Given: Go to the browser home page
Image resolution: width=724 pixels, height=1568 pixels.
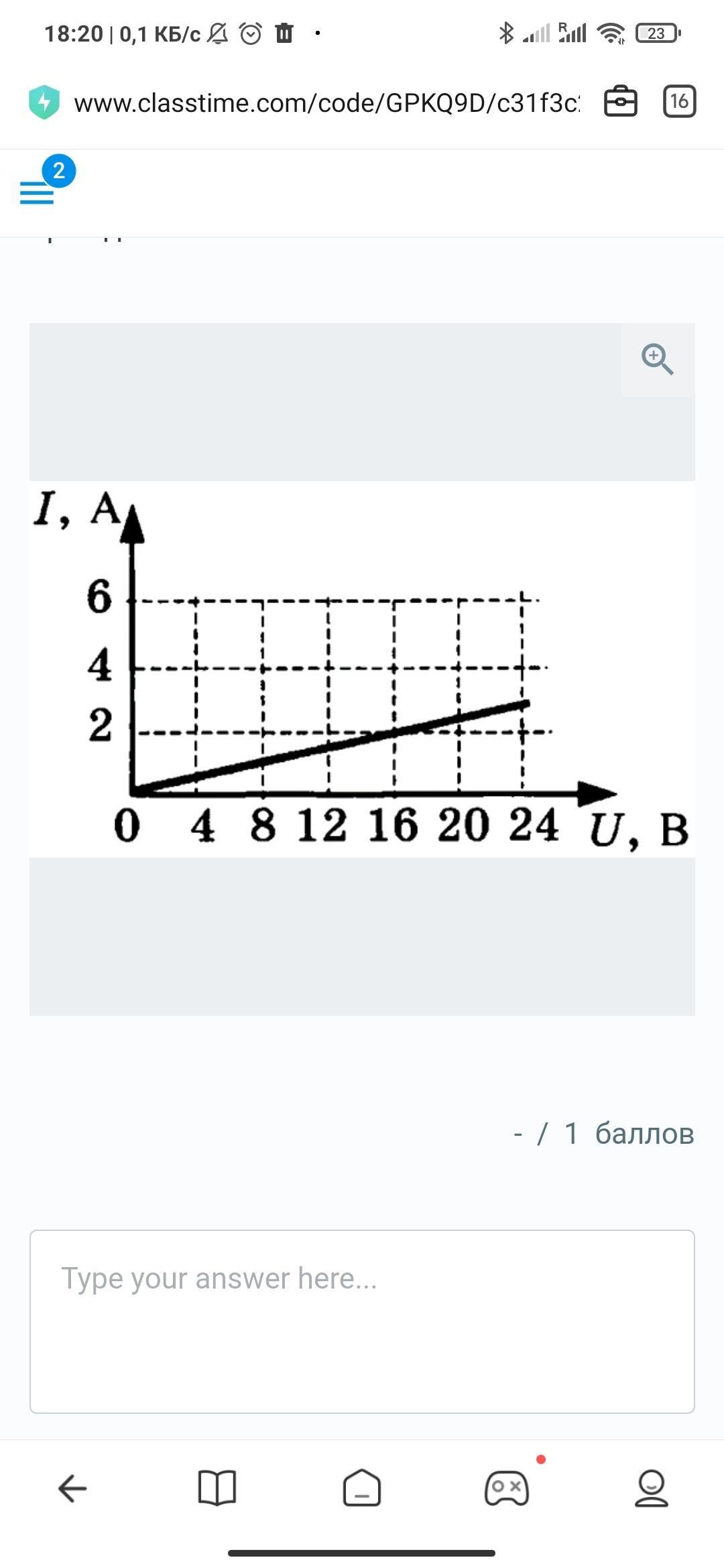Looking at the screenshot, I should point(362,1489).
